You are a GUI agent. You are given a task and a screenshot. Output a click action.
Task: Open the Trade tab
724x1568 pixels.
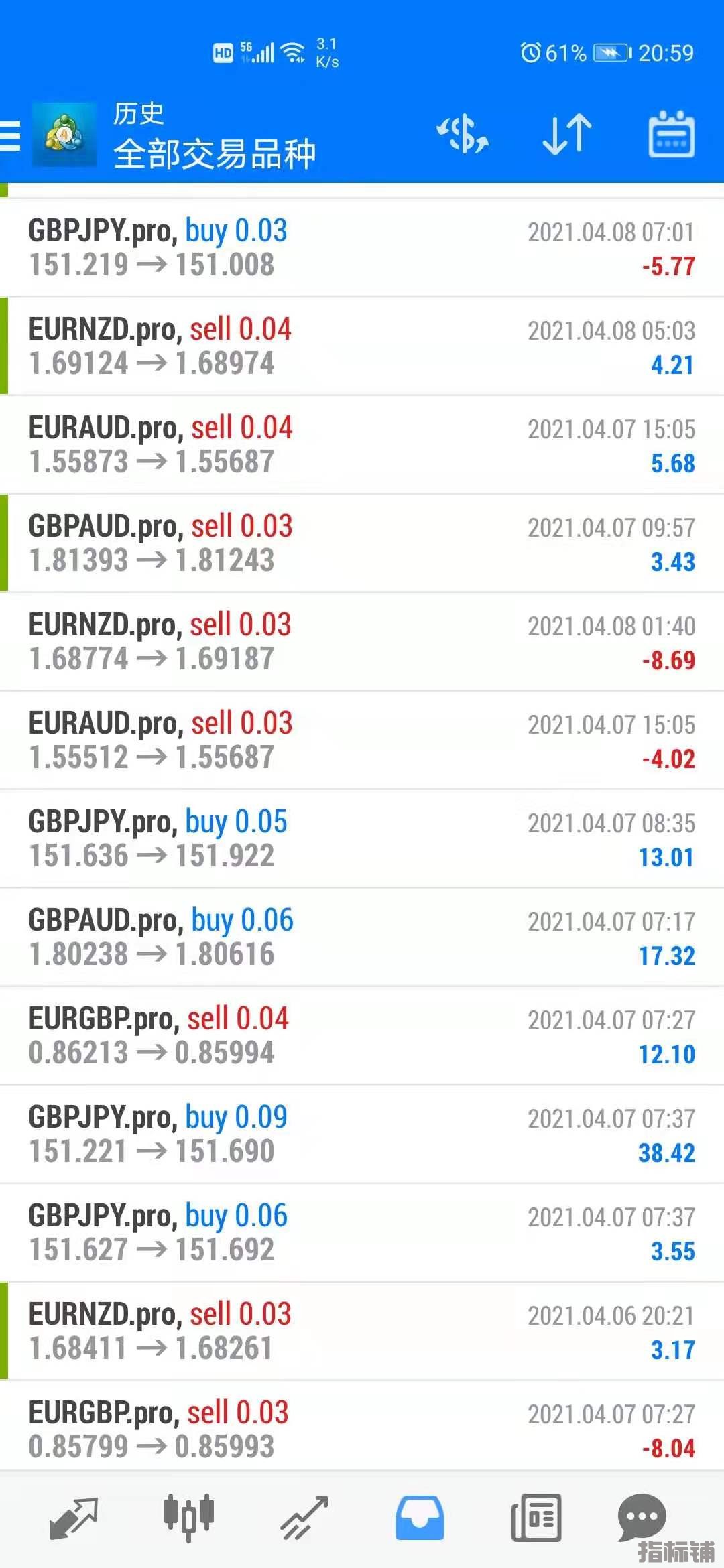pos(304,1518)
